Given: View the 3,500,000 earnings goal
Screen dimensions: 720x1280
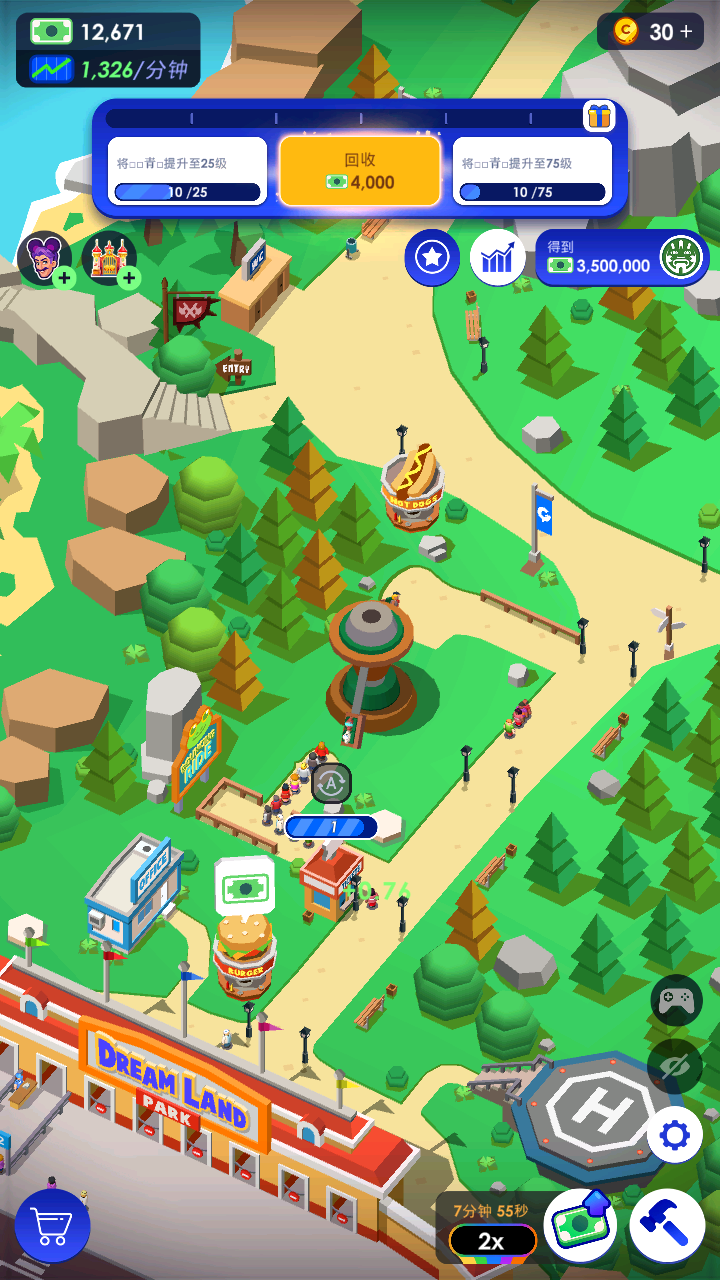Looking at the screenshot, I should [x=622, y=258].
